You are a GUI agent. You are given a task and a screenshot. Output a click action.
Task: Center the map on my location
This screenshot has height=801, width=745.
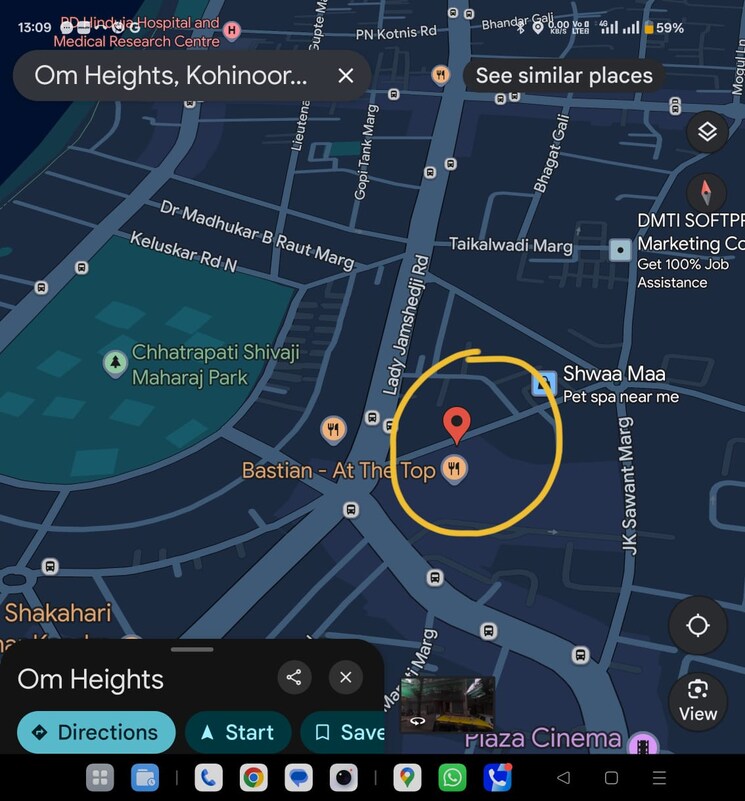[698, 626]
